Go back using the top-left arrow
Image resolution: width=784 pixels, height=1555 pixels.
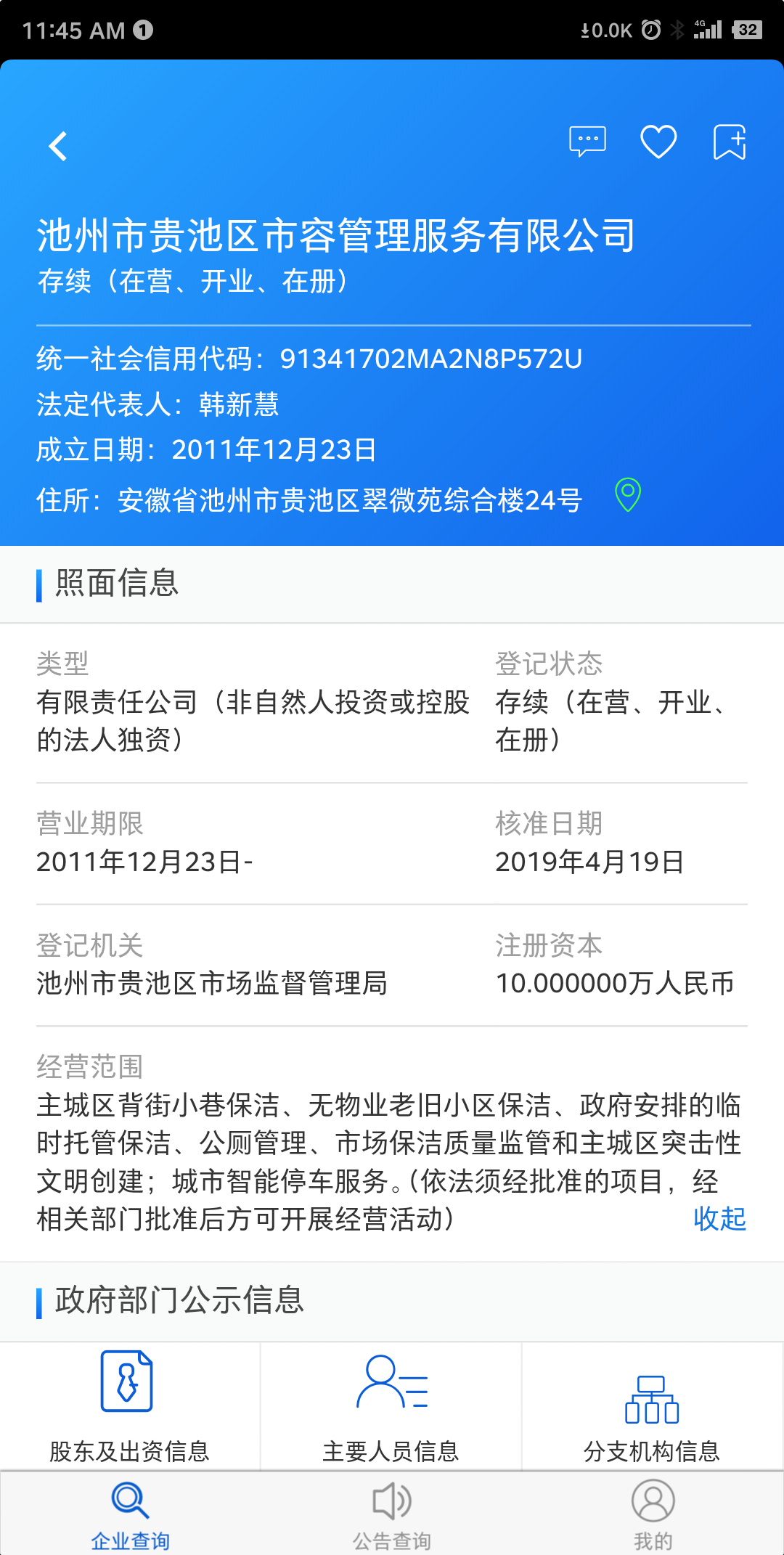(x=58, y=146)
